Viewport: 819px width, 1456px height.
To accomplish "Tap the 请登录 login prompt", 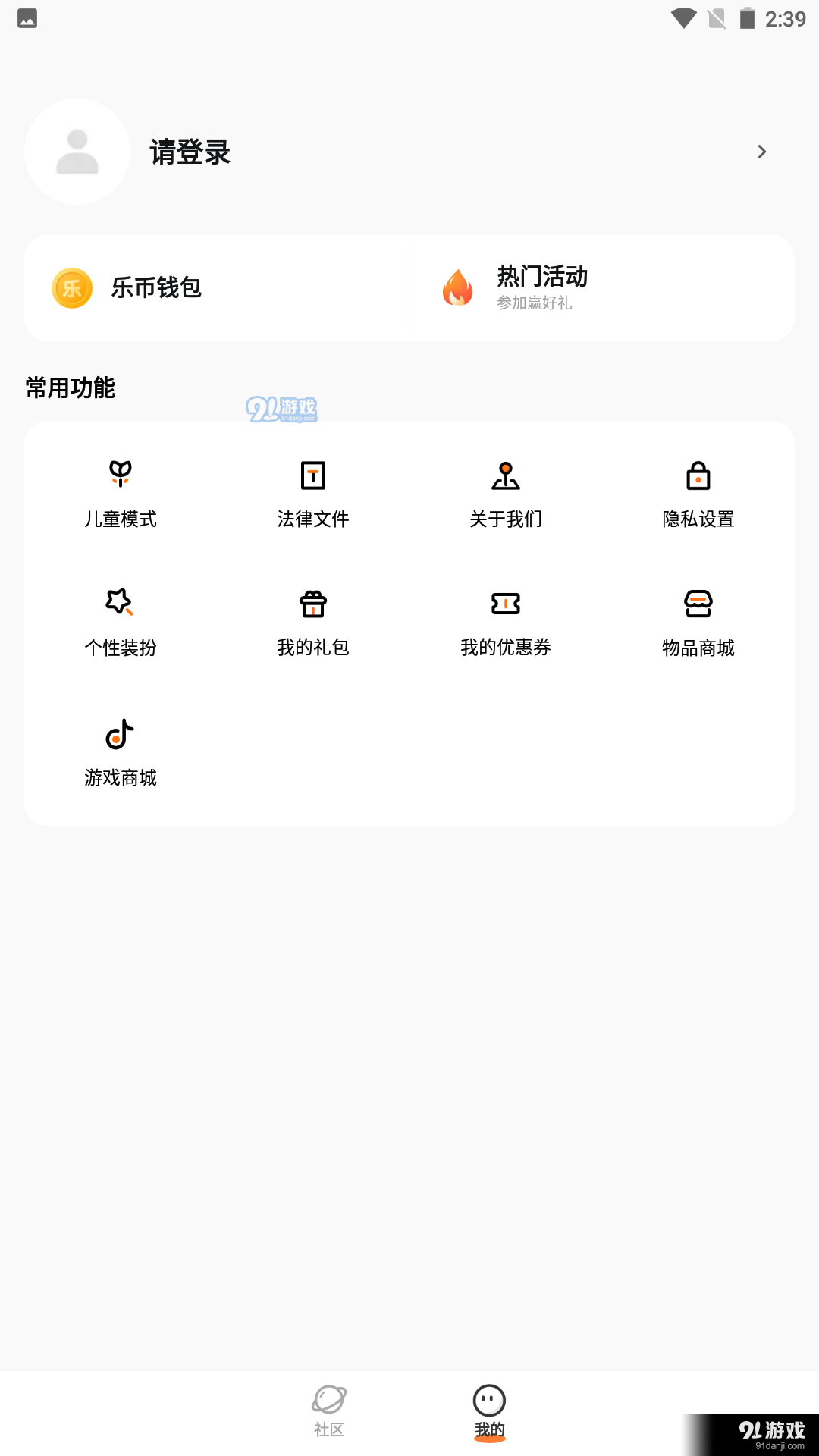I will [190, 152].
